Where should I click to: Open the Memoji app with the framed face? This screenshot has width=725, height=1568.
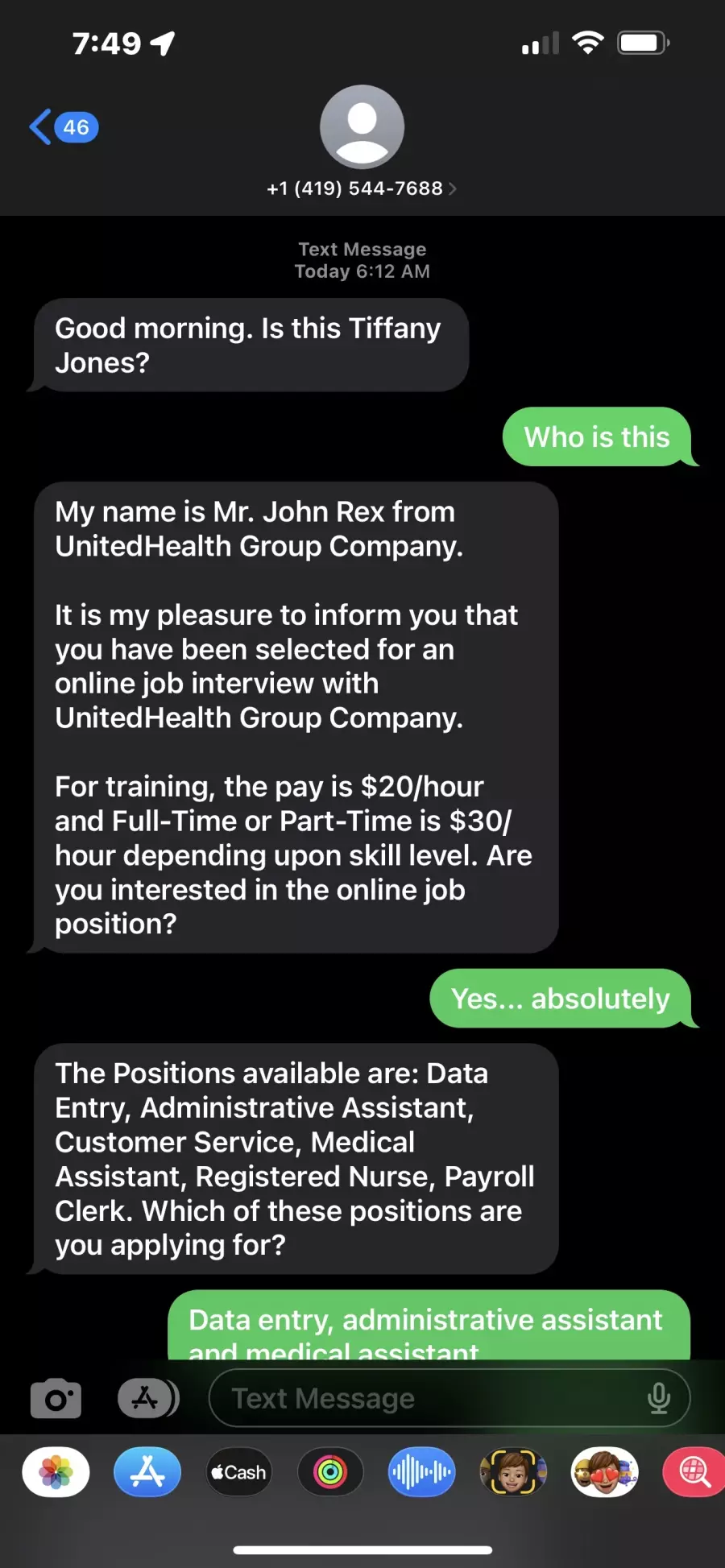pos(513,1472)
